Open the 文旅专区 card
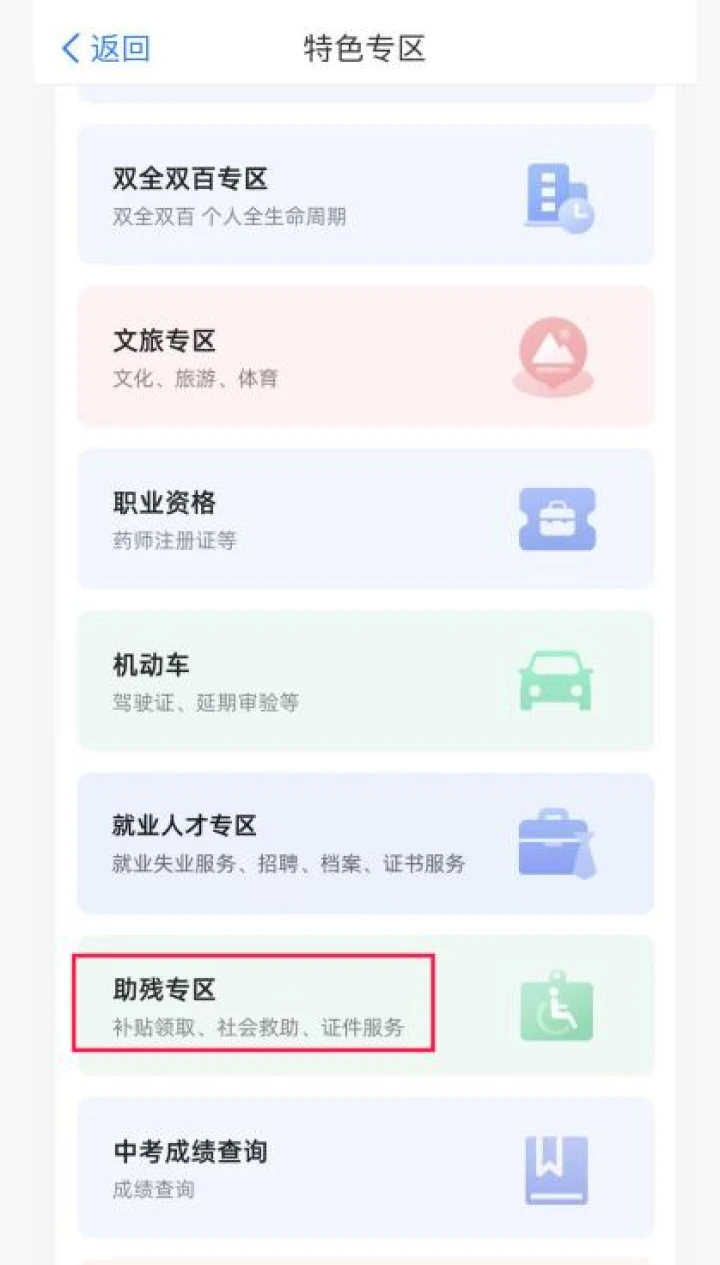Screen dimensions: 720x1265 pyautogui.click(x=365, y=357)
